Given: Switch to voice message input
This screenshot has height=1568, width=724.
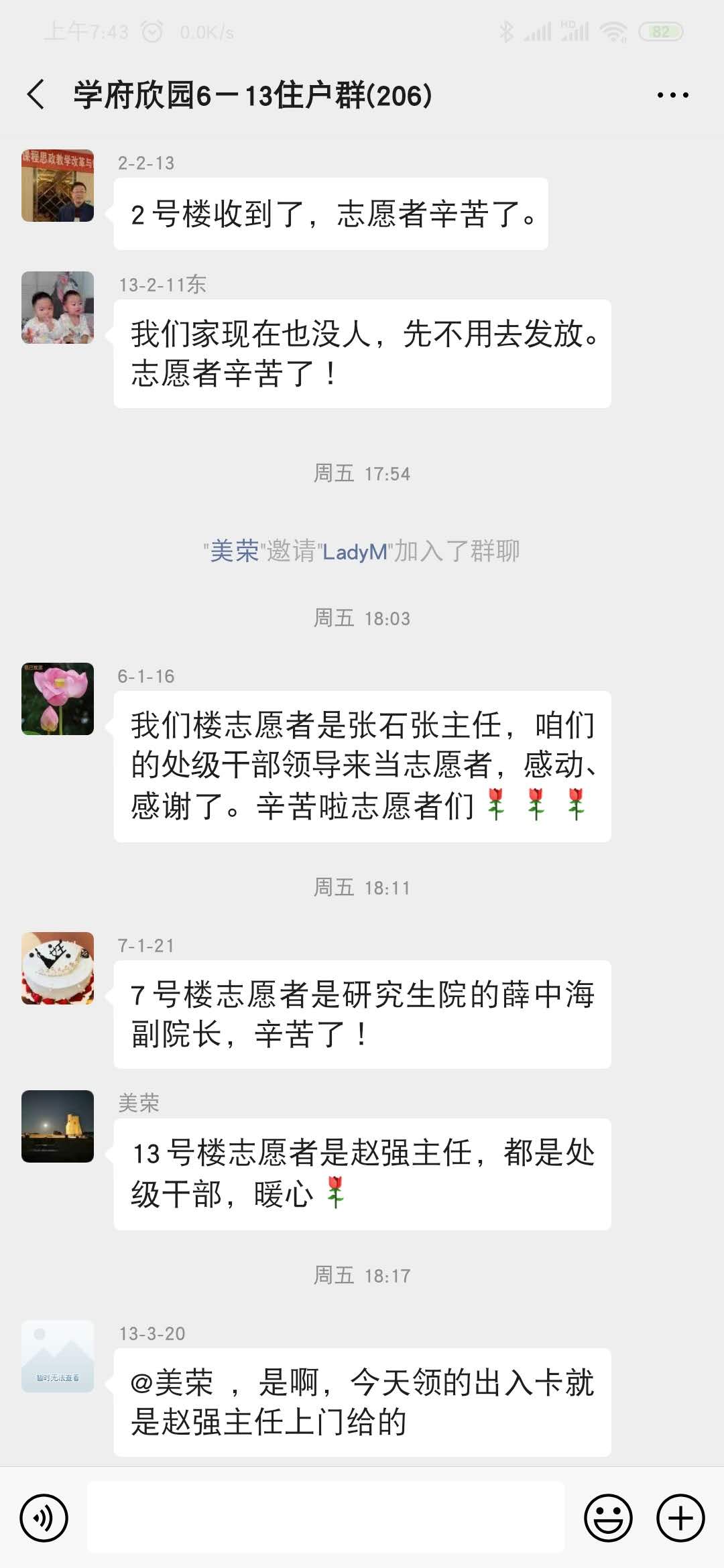Looking at the screenshot, I should [44, 1518].
